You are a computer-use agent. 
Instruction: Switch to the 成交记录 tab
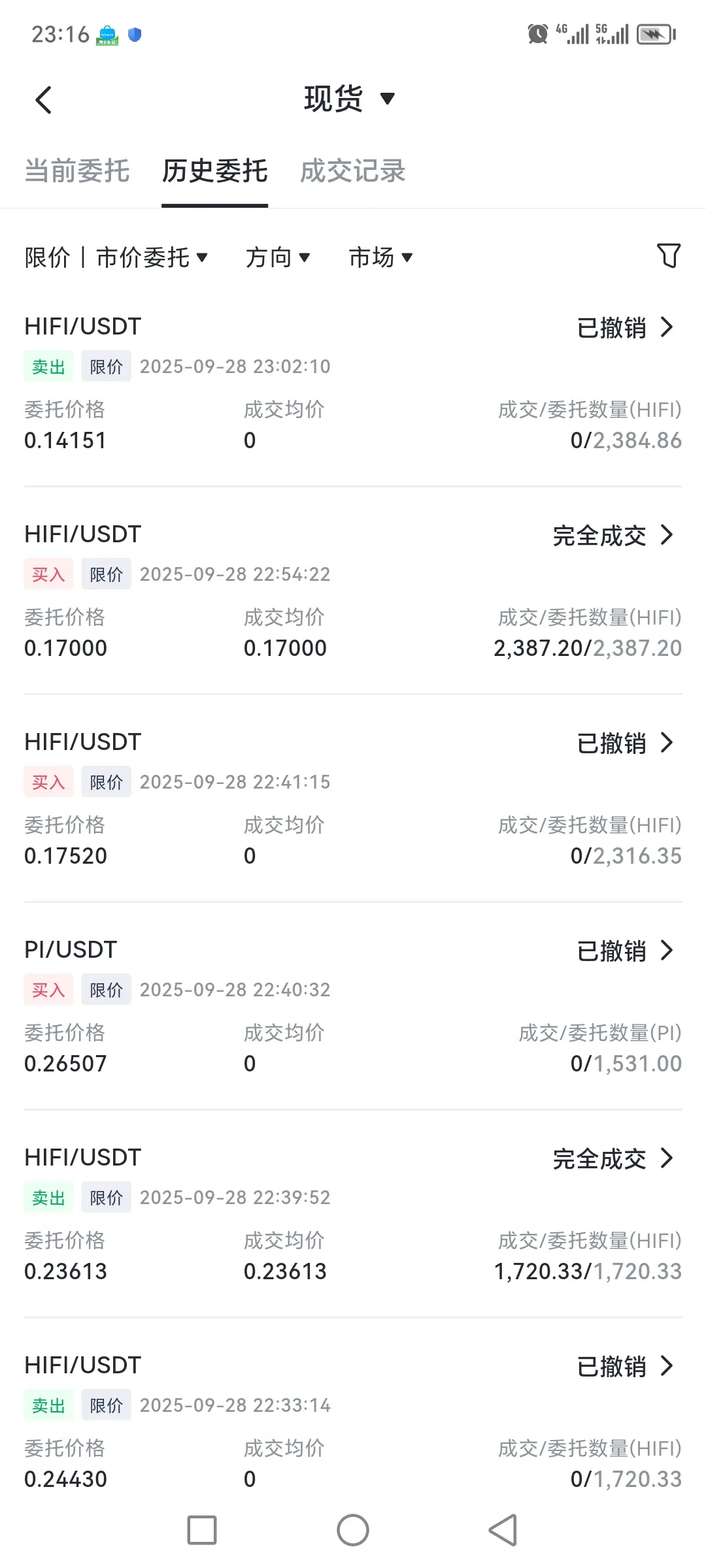coord(352,171)
